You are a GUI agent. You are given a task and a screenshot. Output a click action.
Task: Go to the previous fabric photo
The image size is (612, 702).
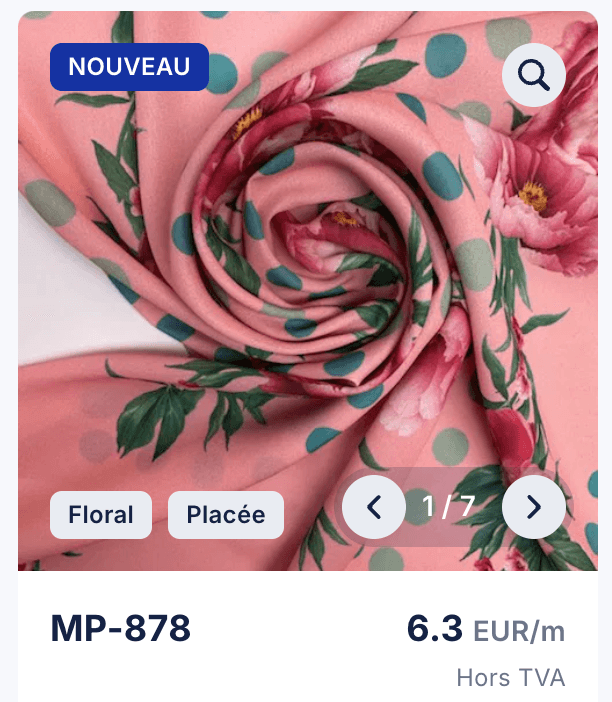374,507
